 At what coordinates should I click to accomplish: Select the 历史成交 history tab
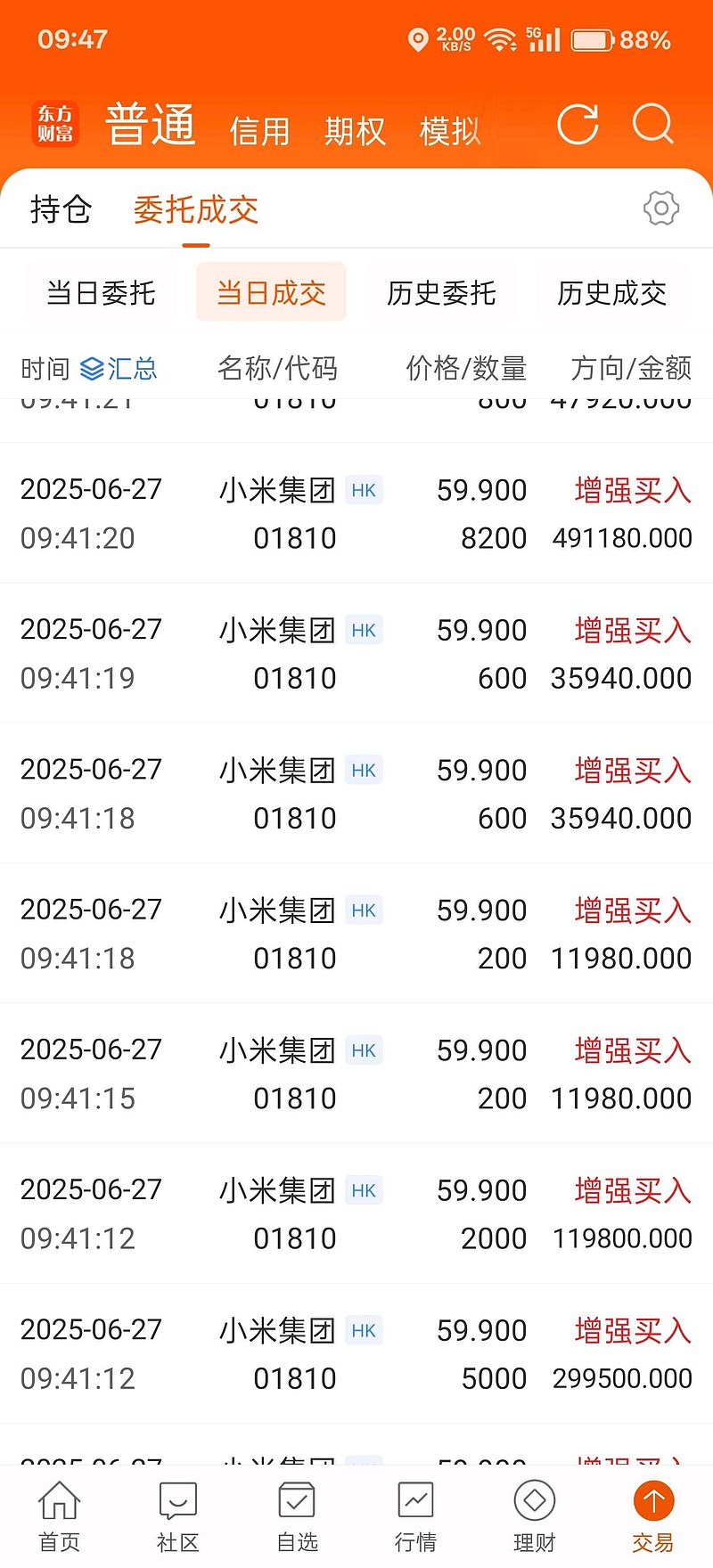pyautogui.click(x=611, y=293)
